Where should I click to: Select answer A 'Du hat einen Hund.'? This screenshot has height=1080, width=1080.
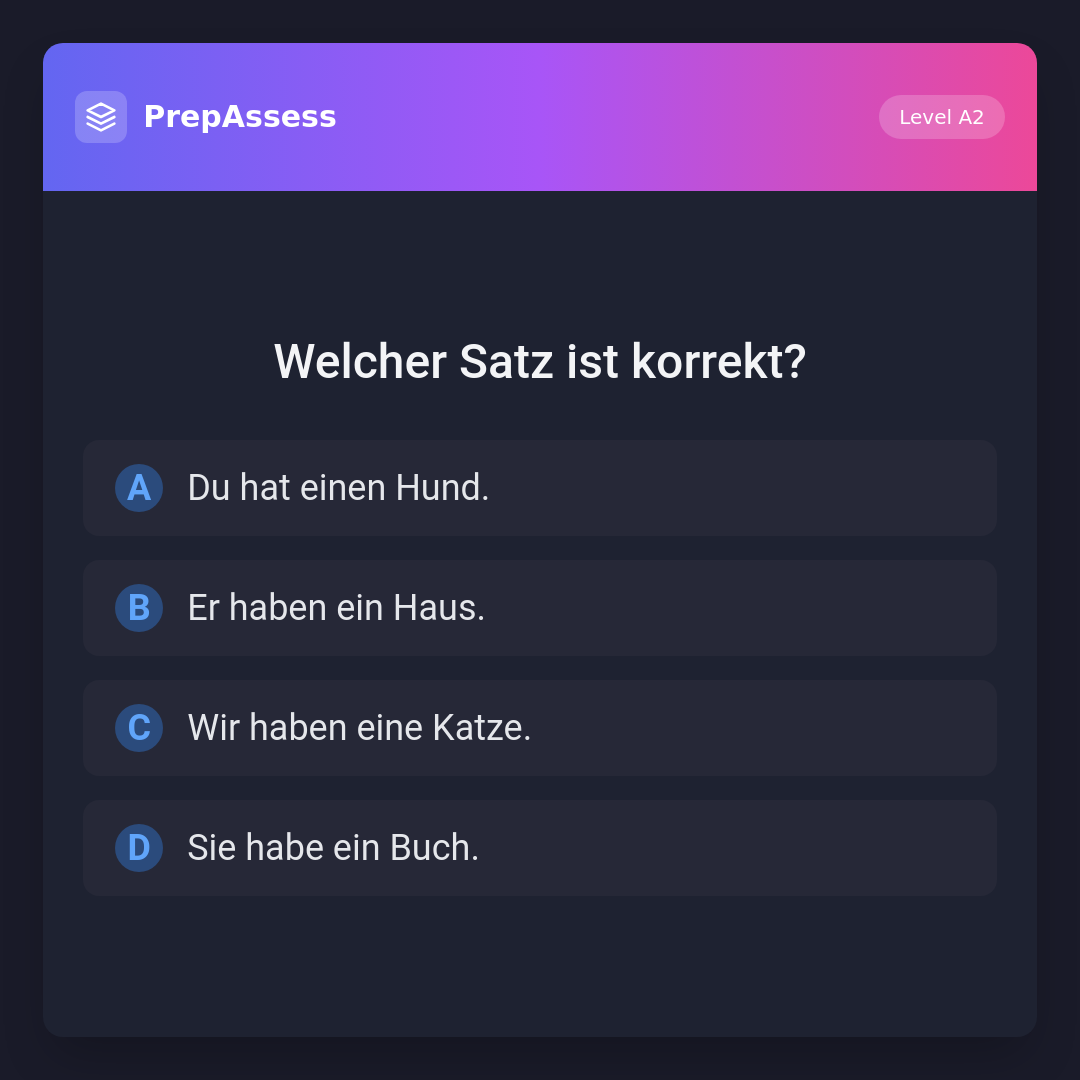tap(539, 488)
